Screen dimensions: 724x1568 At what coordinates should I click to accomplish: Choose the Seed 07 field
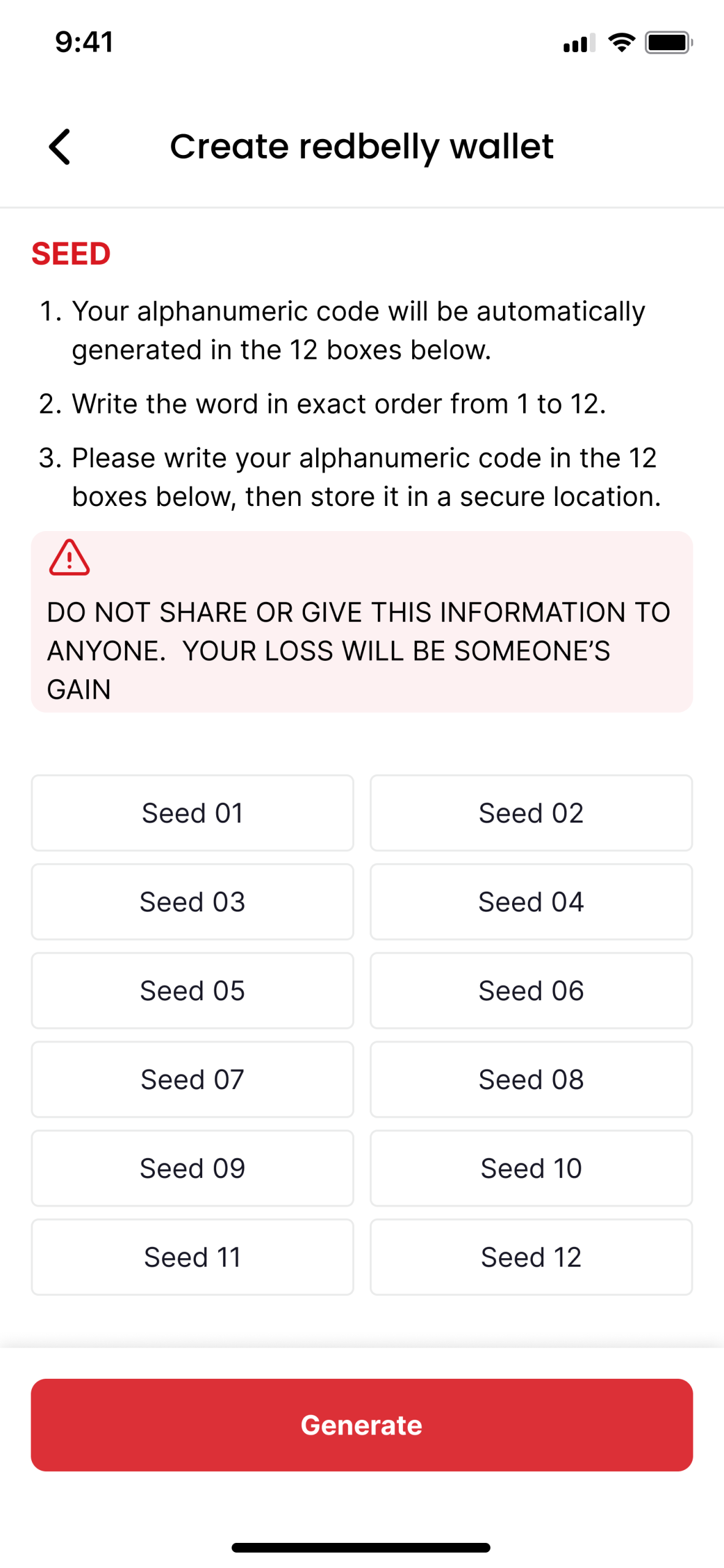(x=192, y=1079)
